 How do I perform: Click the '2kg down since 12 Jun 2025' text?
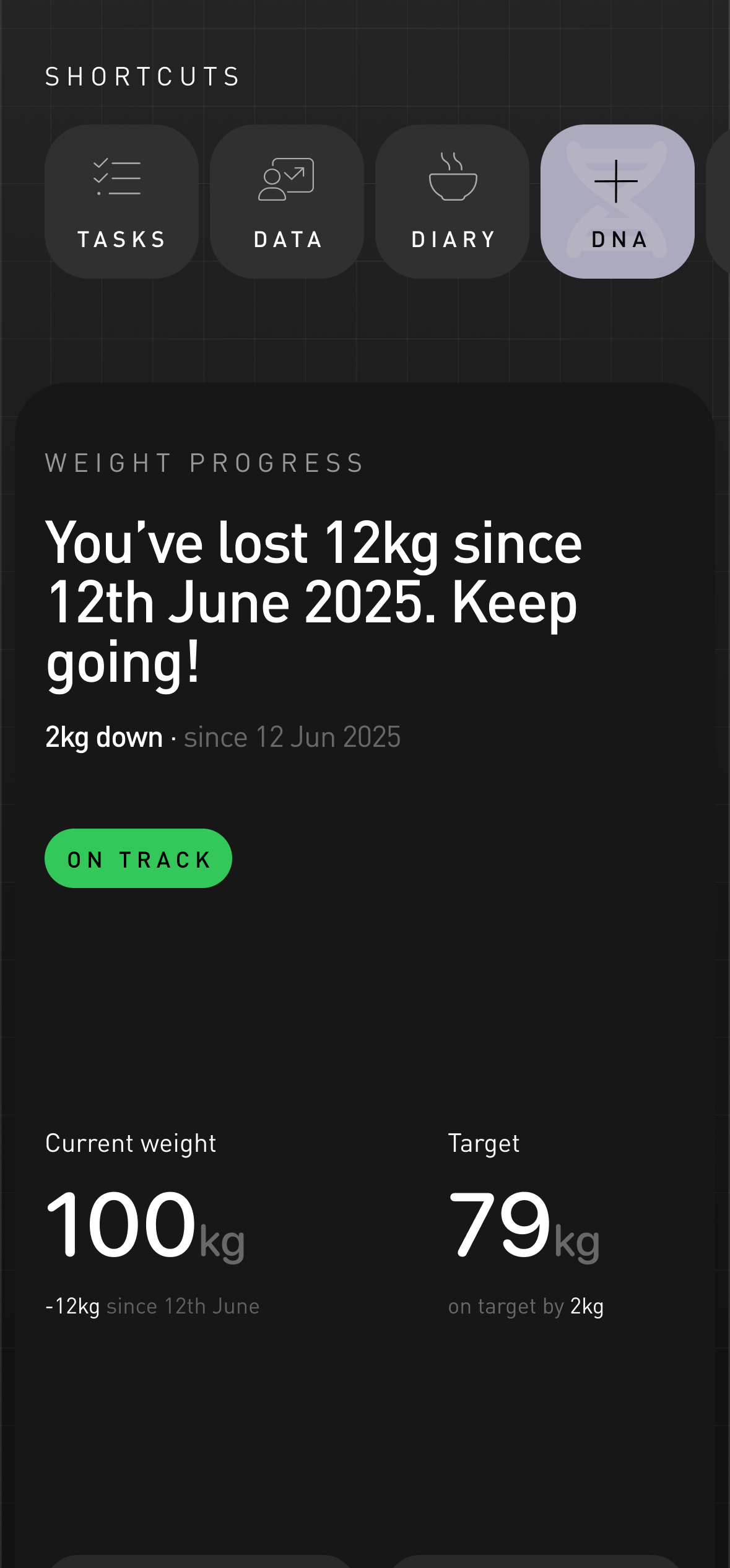click(223, 736)
